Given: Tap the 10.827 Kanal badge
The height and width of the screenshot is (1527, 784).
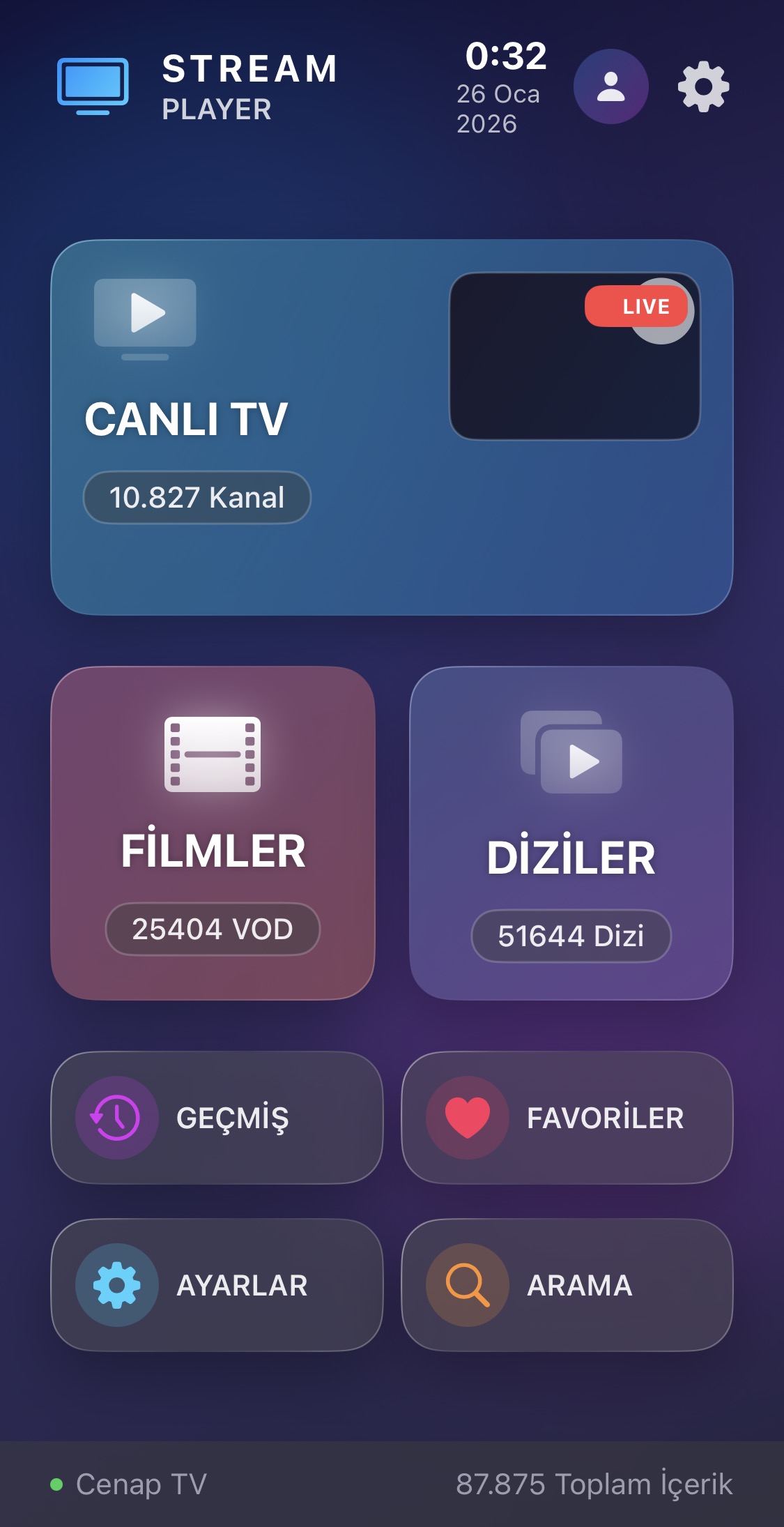Looking at the screenshot, I should tap(197, 497).
